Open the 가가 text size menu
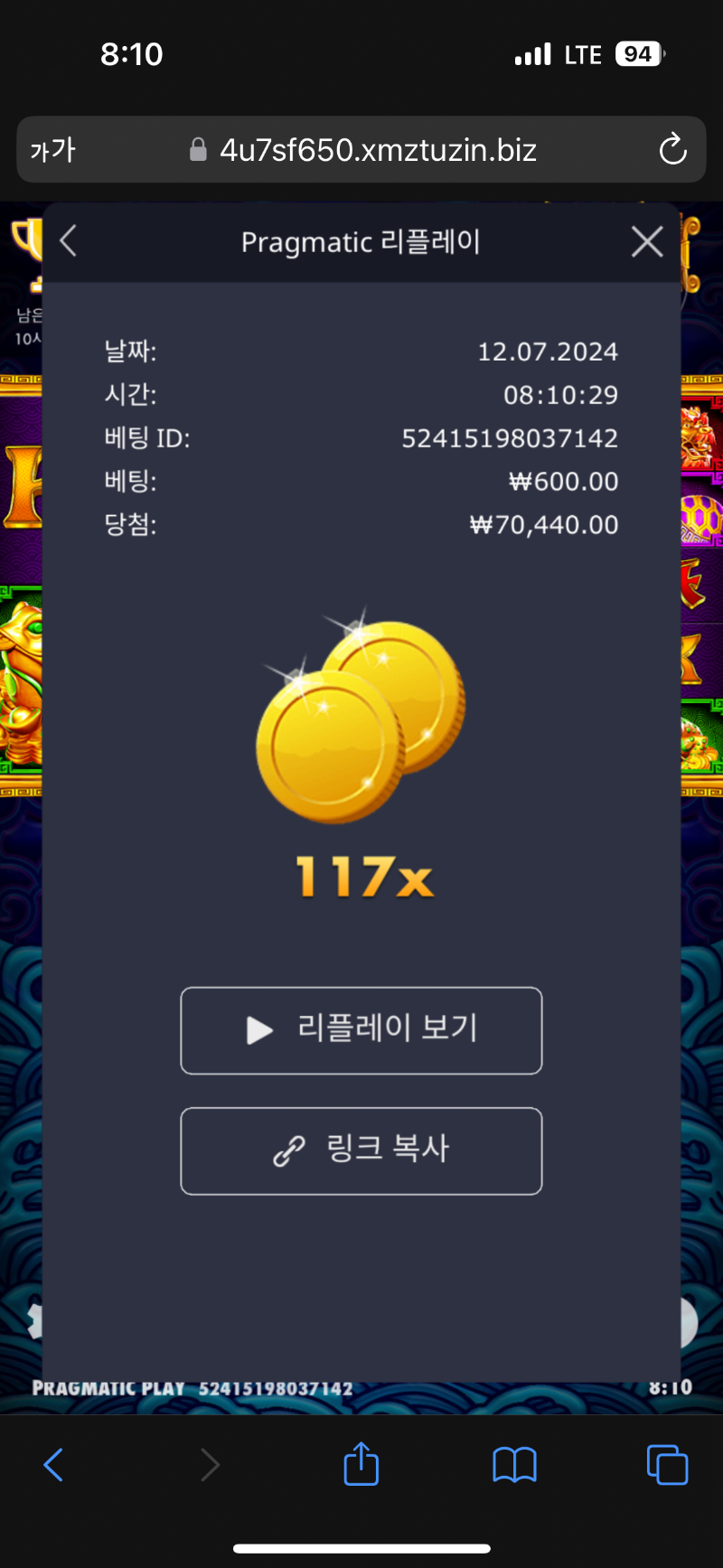723x1568 pixels. [52, 150]
